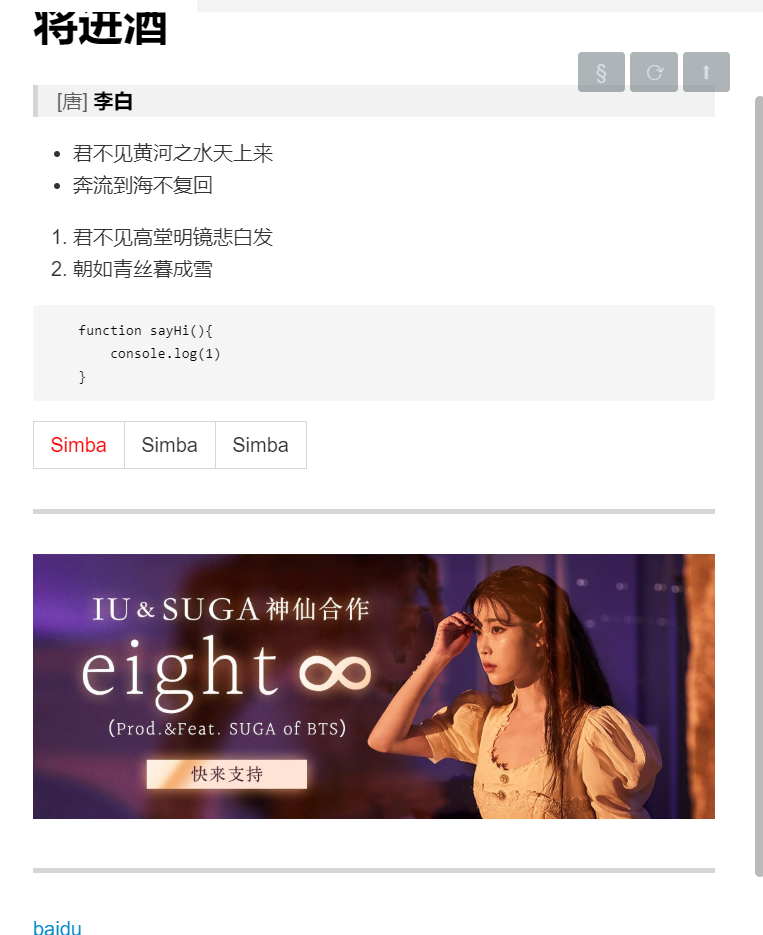Jump to top with the arrow button
763x935 pixels.
coord(706,72)
